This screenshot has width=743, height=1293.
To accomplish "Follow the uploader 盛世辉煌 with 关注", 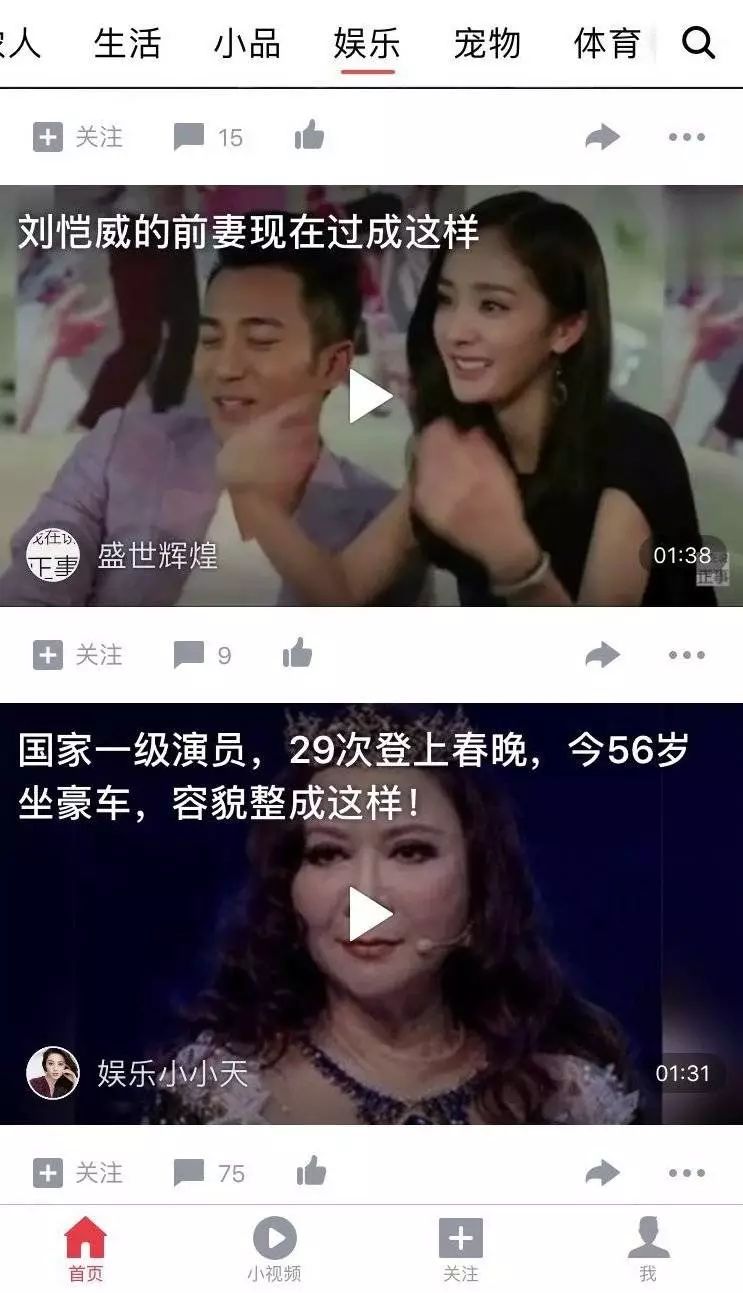I will coord(78,655).
